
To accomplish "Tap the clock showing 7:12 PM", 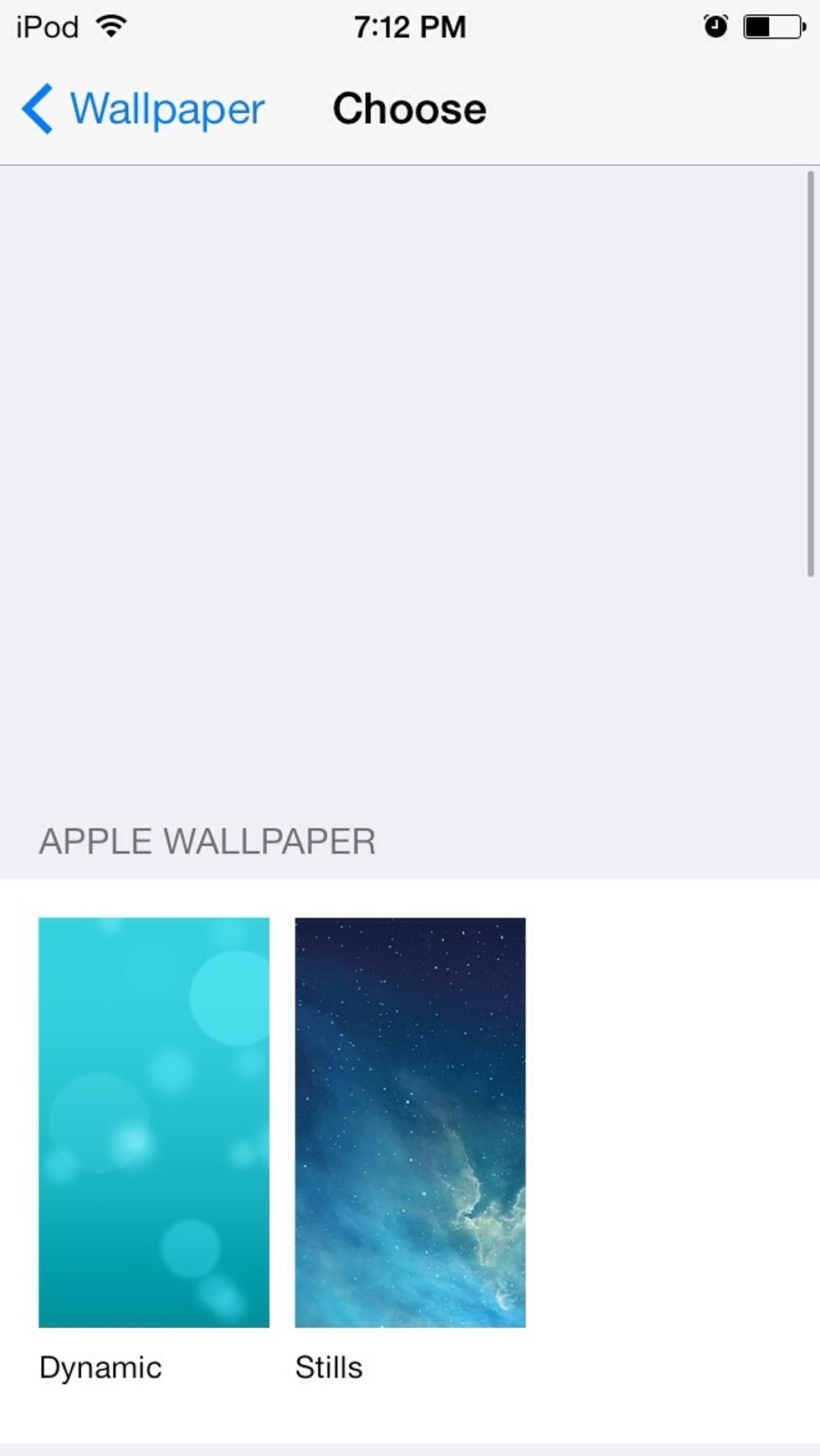I will click(x=409, y=26).
